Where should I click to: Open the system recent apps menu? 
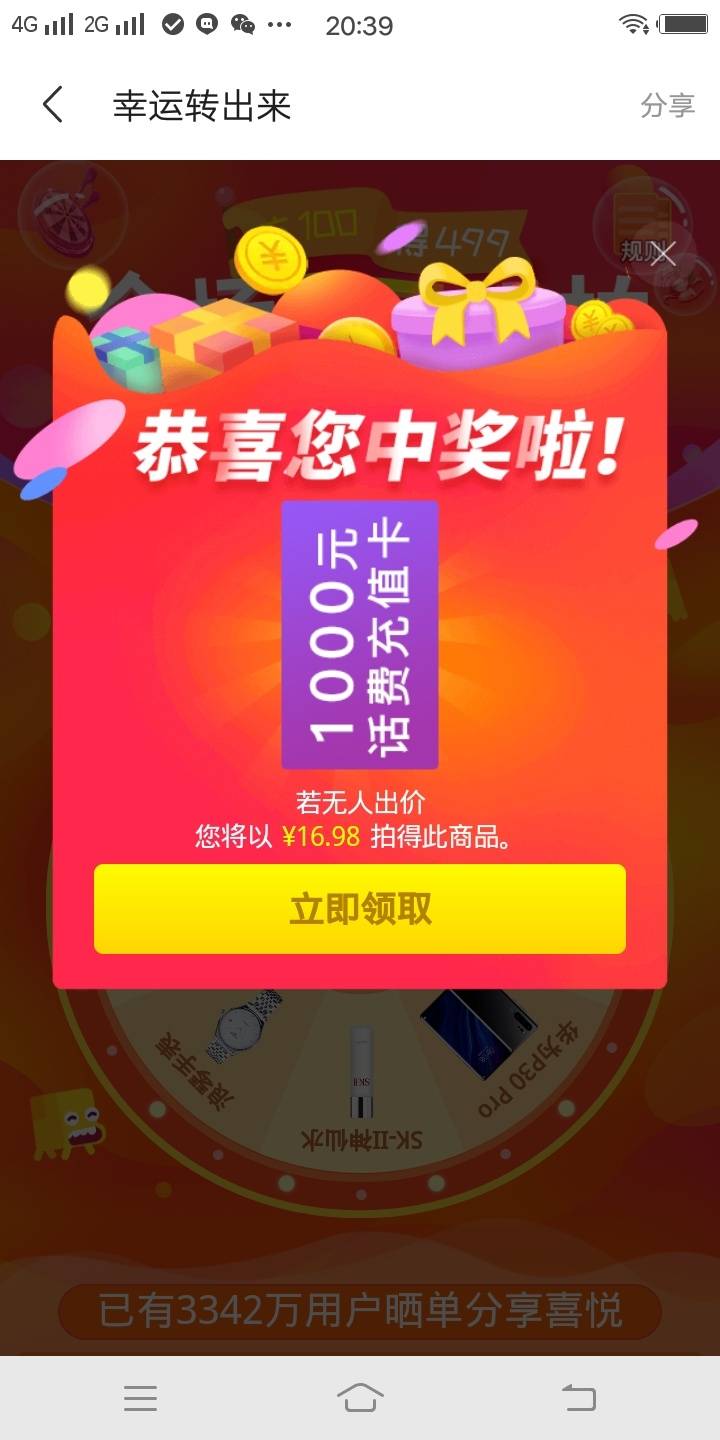(140, 1398)
